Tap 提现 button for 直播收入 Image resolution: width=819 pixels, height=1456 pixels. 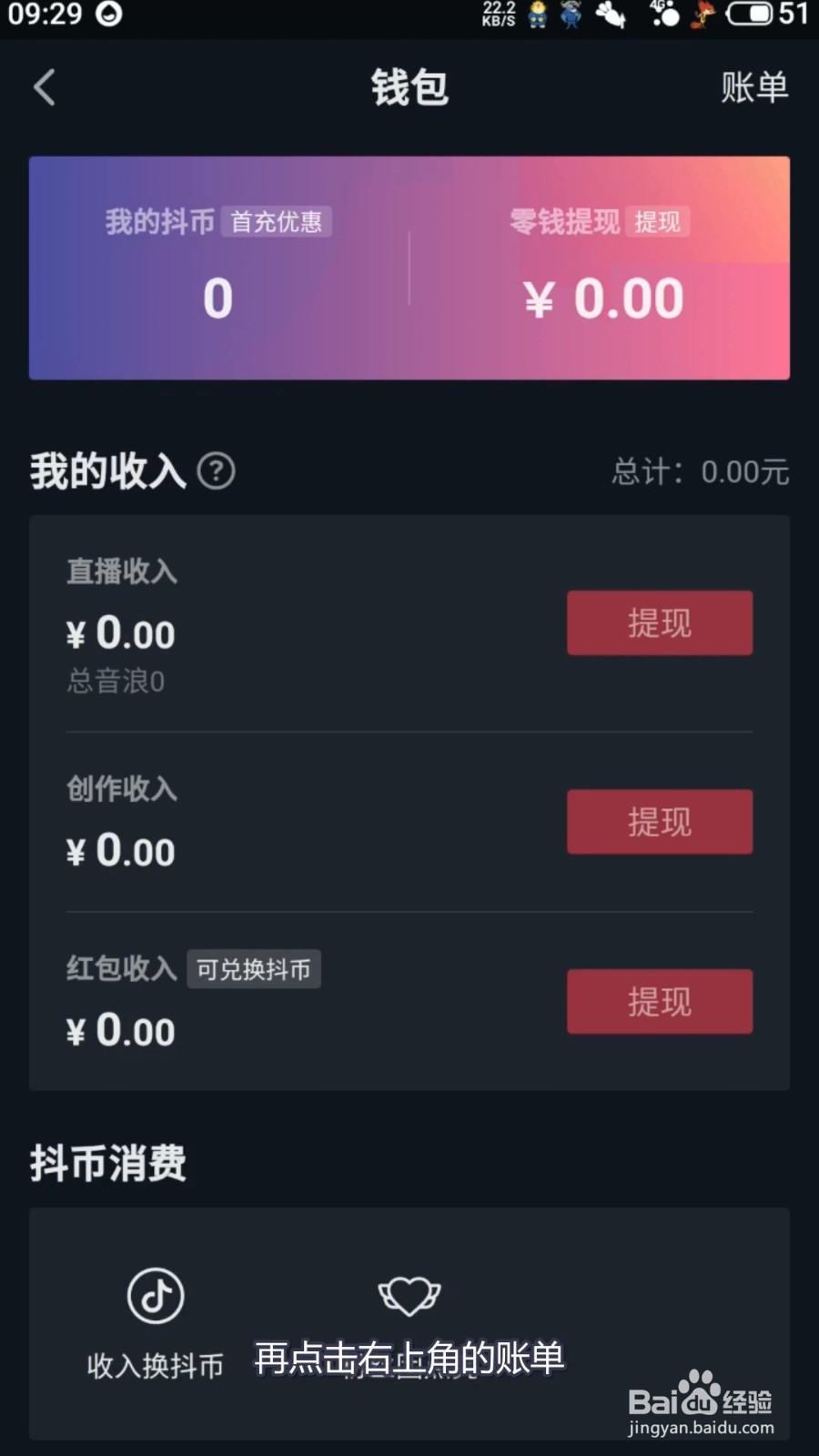pyautogui.click(x=659, y=622)
